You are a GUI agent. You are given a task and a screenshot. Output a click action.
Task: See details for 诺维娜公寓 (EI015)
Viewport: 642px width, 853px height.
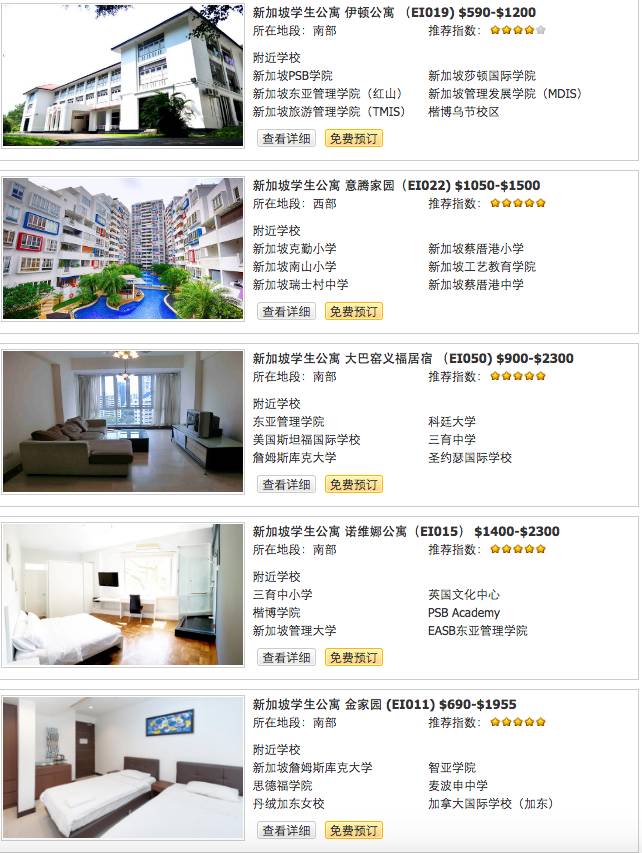coord(287,657)
